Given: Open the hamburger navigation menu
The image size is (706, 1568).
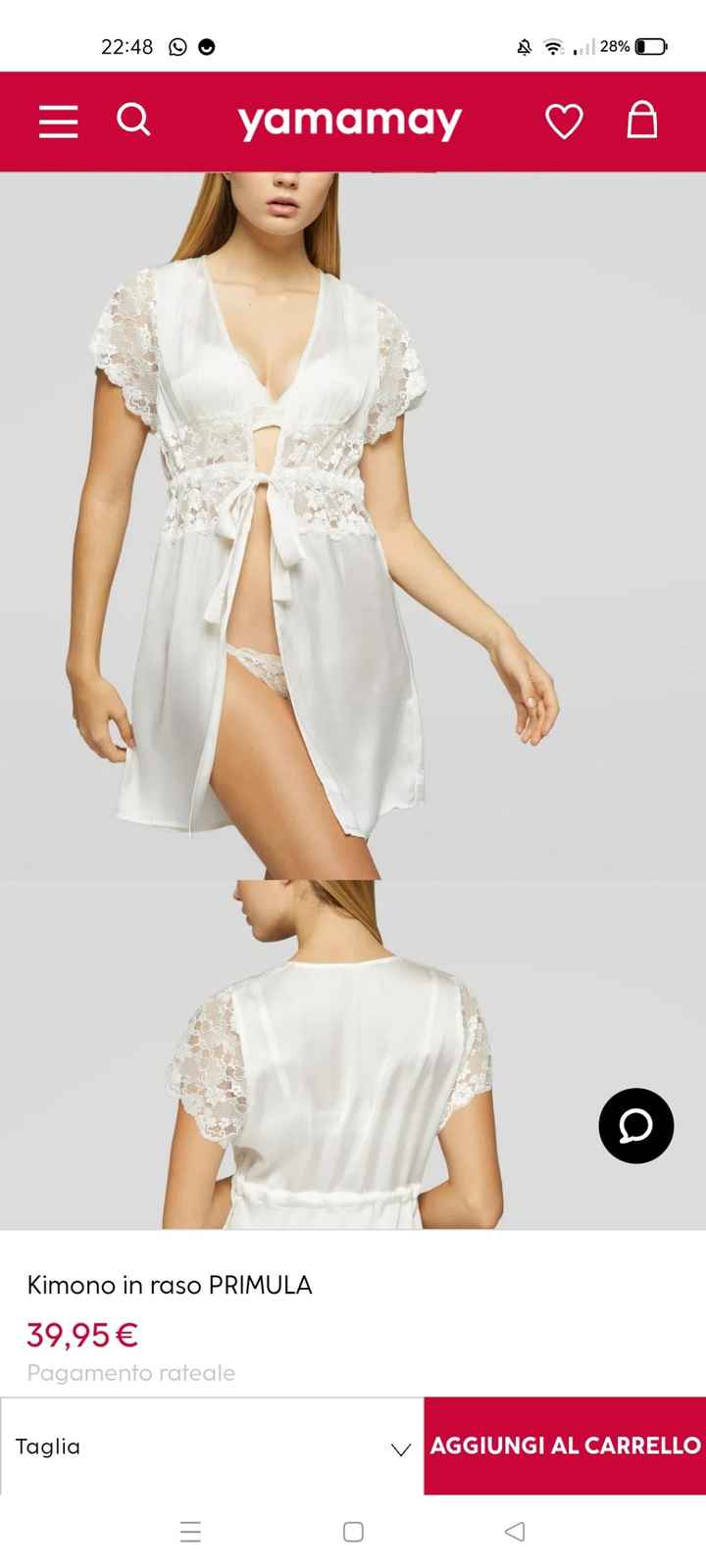Looking at the screenshot, I should coord(58,122).
